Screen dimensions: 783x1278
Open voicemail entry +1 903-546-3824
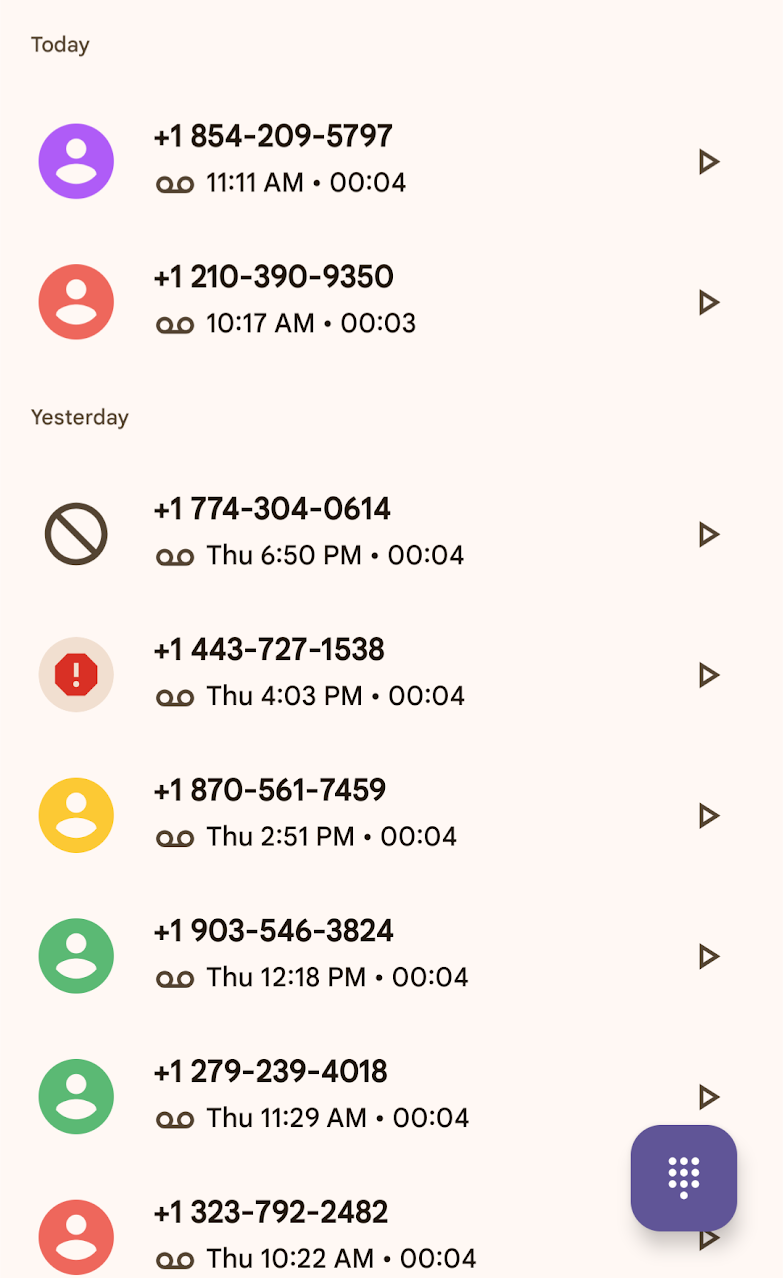click(x=391, y=956)
